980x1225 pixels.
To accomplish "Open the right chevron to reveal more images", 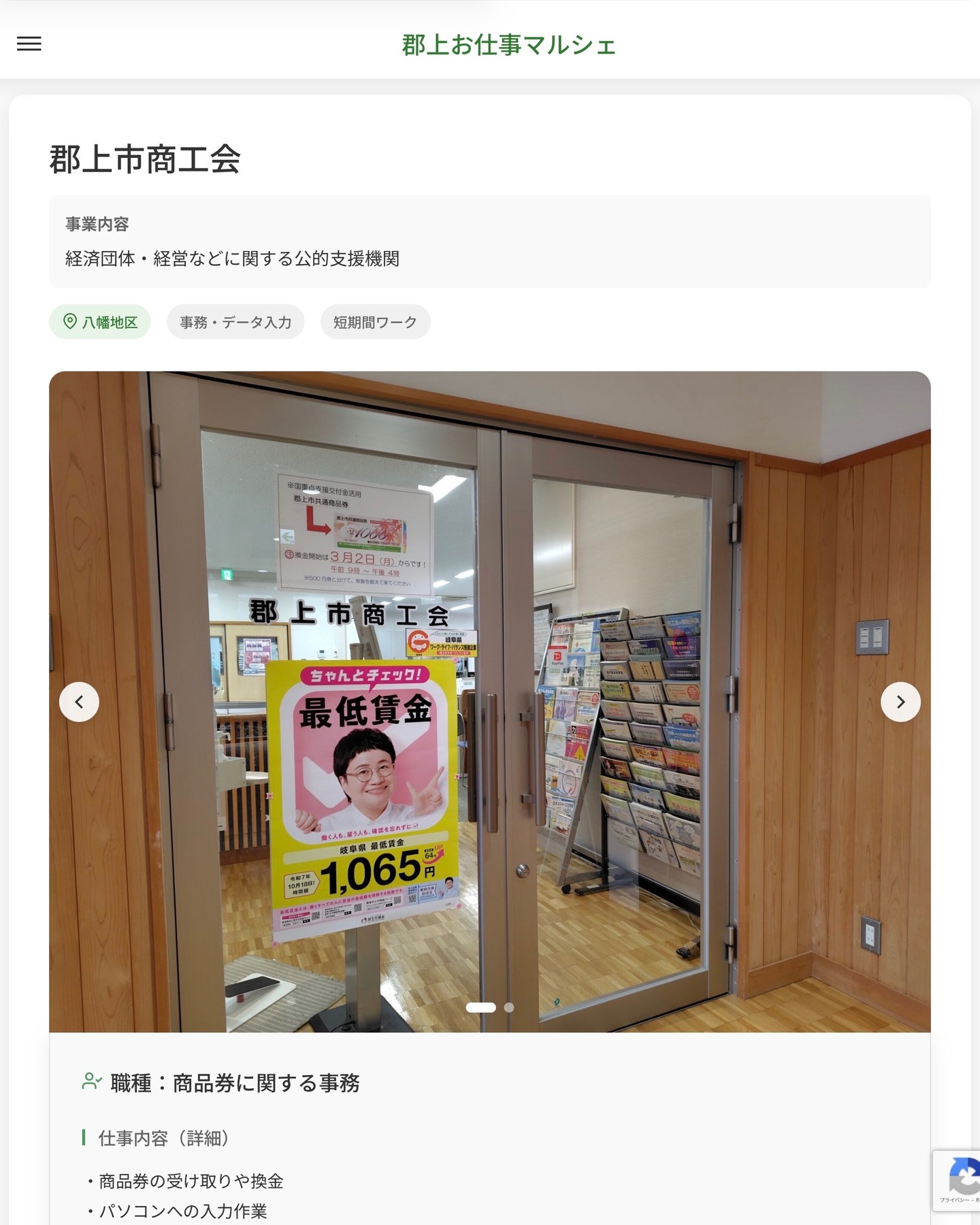I will coord(900,701).
